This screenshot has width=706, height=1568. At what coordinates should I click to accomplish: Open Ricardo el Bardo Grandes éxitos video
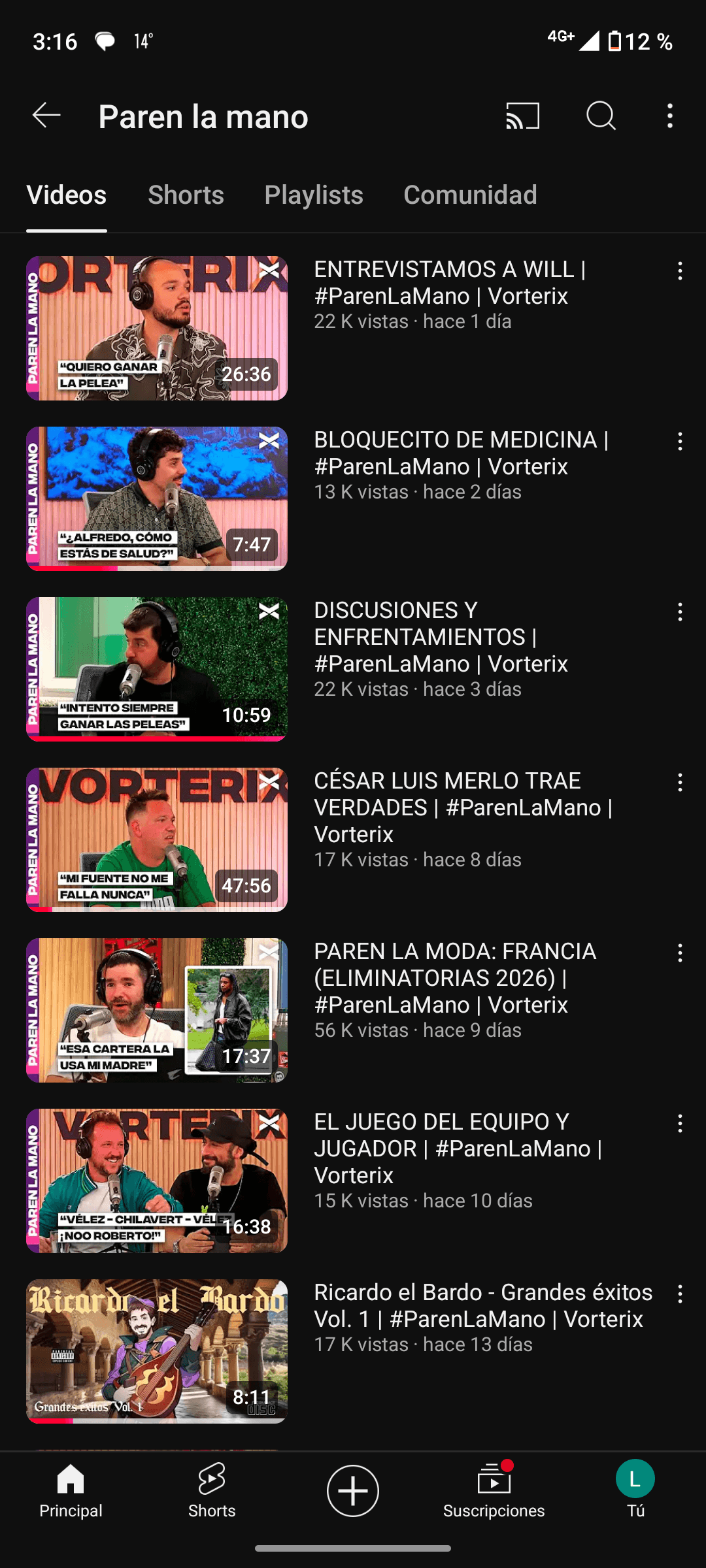click(x=157, y=1351)
